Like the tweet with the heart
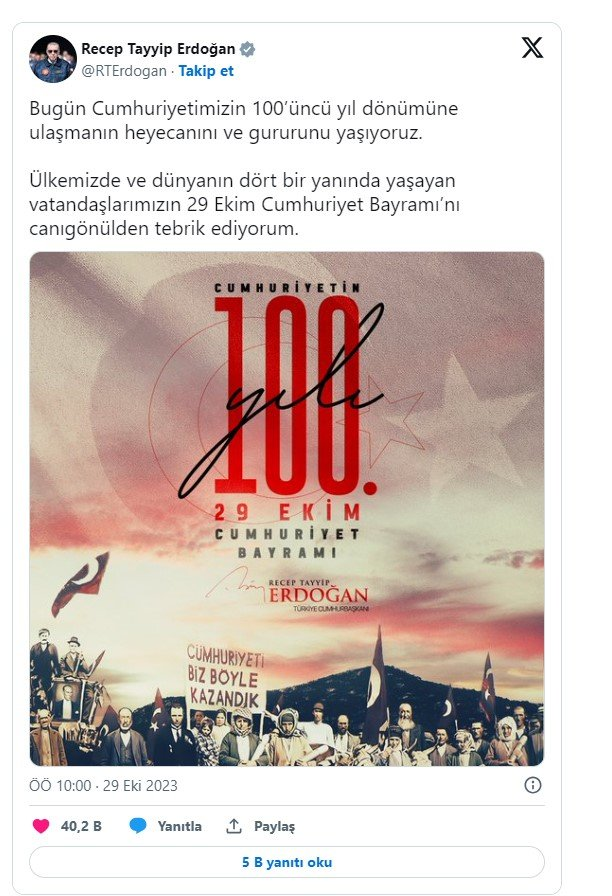 pyautogui.click(x=41, y=826)
